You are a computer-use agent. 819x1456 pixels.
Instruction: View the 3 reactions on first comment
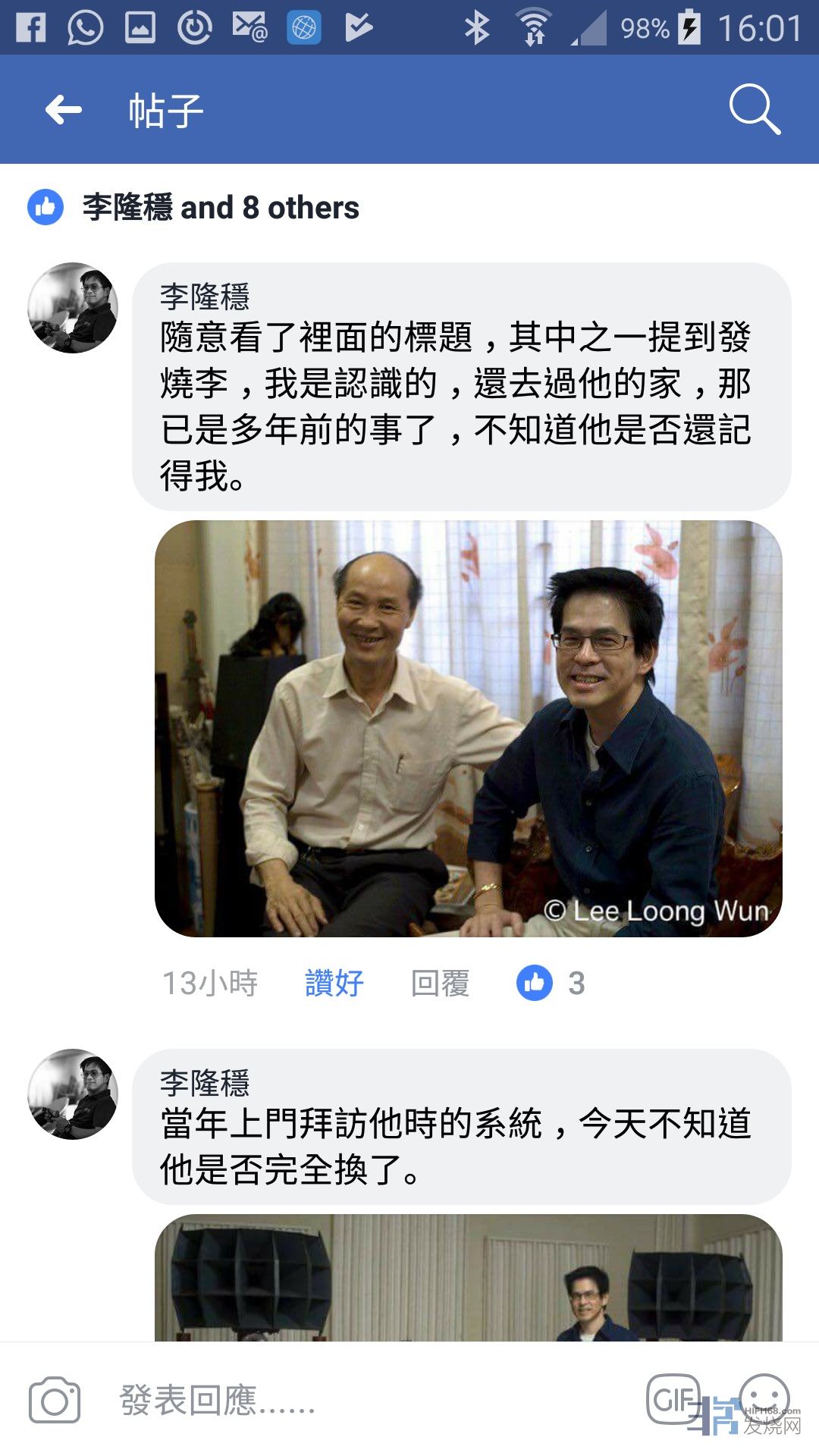551,984
